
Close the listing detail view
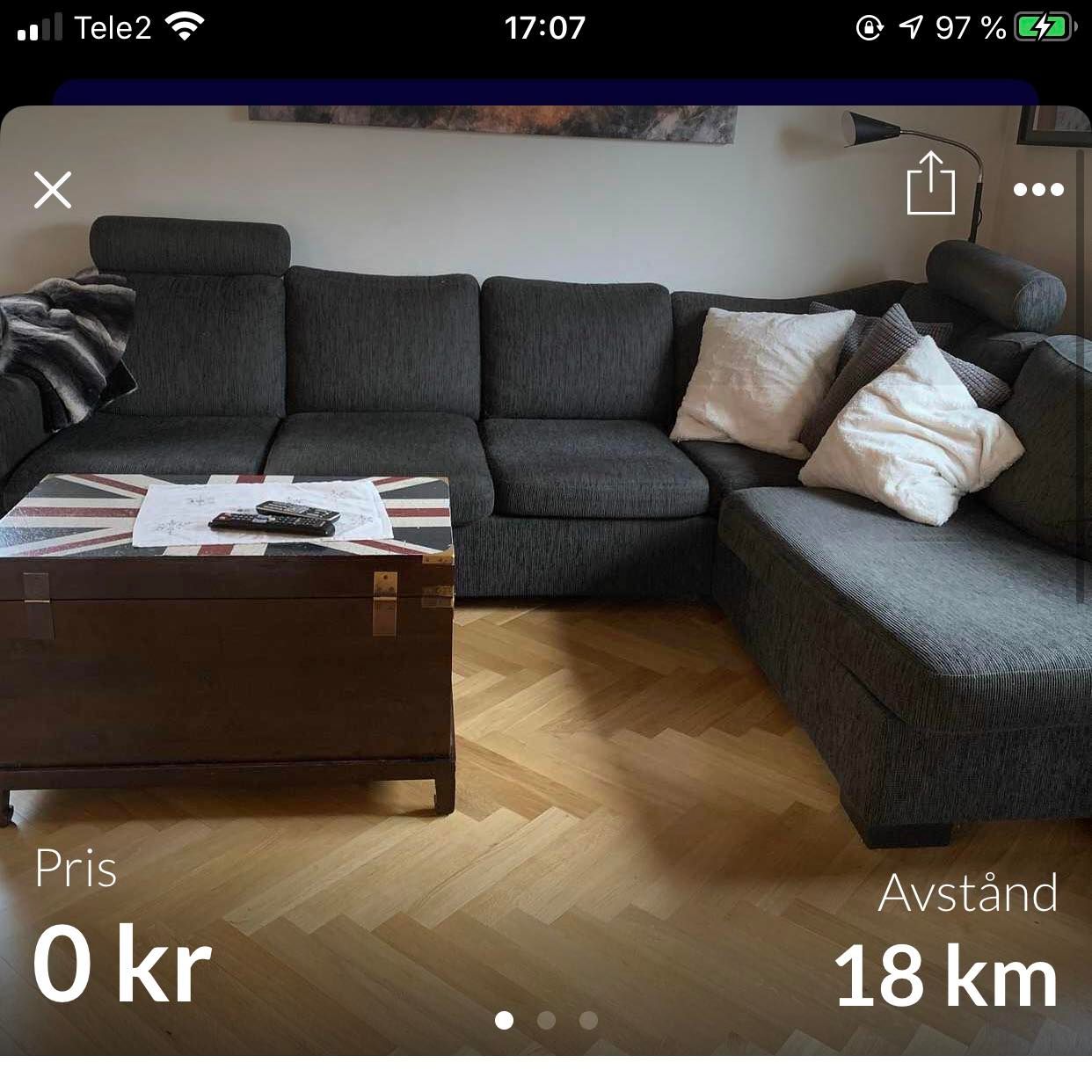point(53,190)
